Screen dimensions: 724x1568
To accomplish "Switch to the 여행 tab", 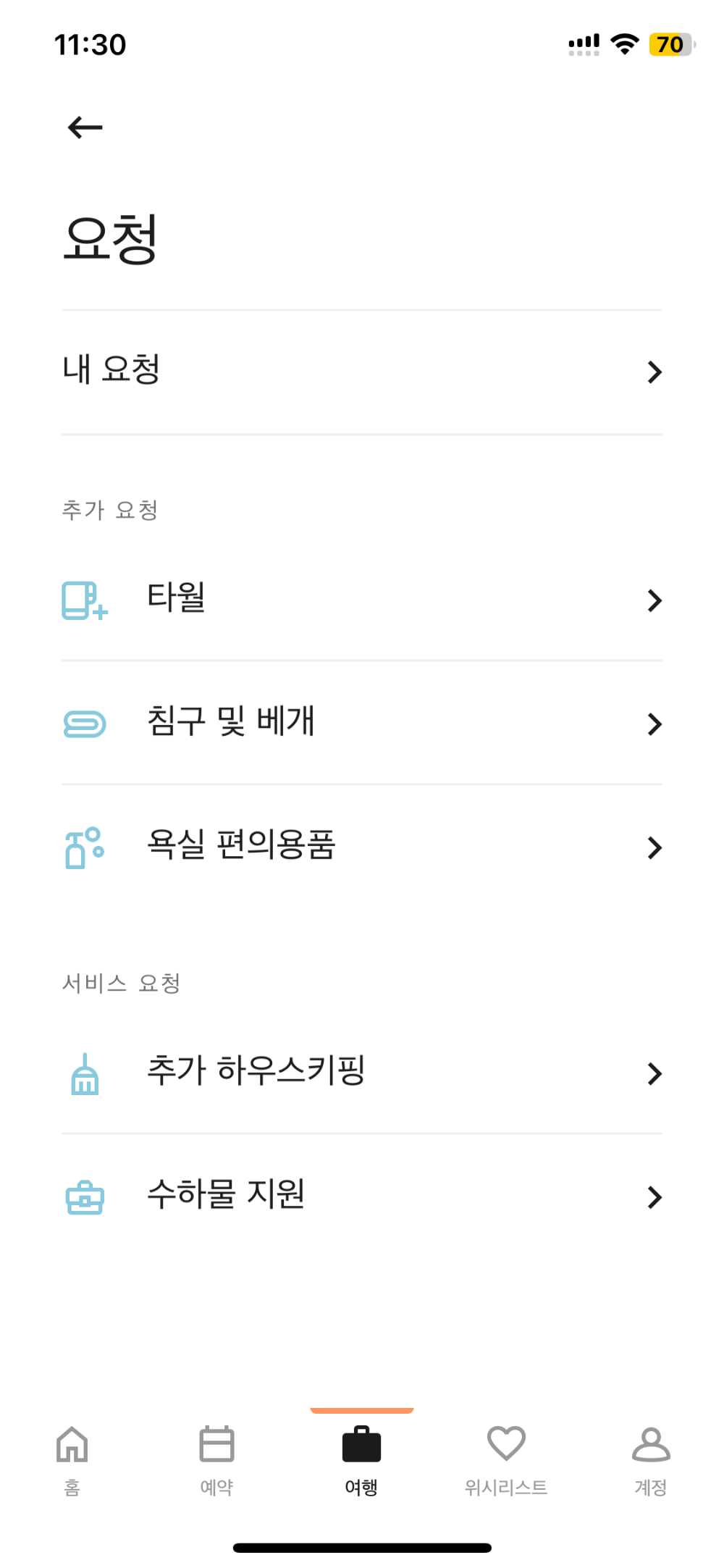I will click(x=361, y=1456).
